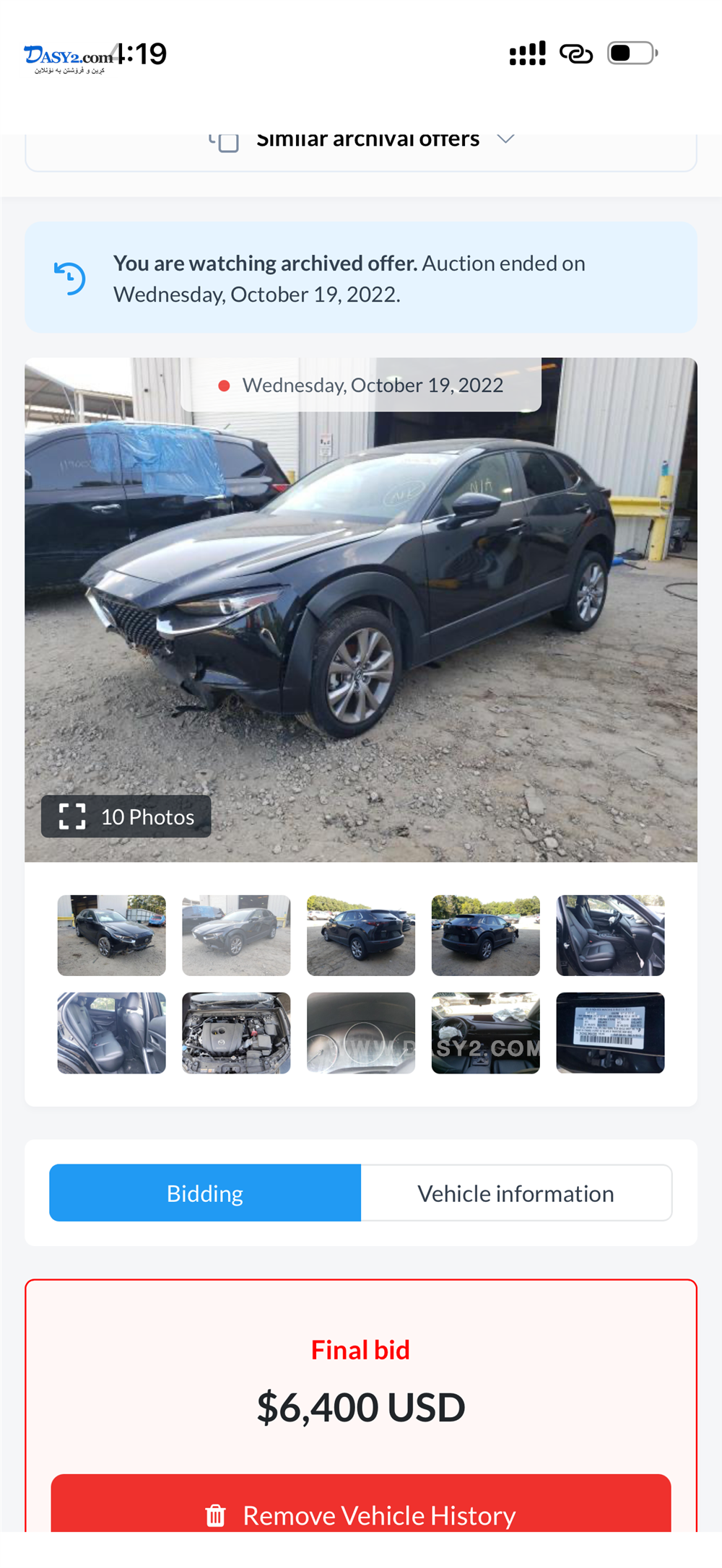
Task: Open the VIN sticker label thumbnail
Action: pyautogui.click(x=610, y=1032)
